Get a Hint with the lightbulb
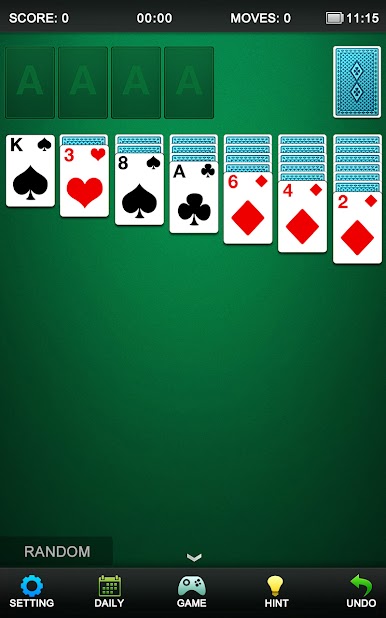The height and width of the screenshot is (618, 386). tap(276, 591)
